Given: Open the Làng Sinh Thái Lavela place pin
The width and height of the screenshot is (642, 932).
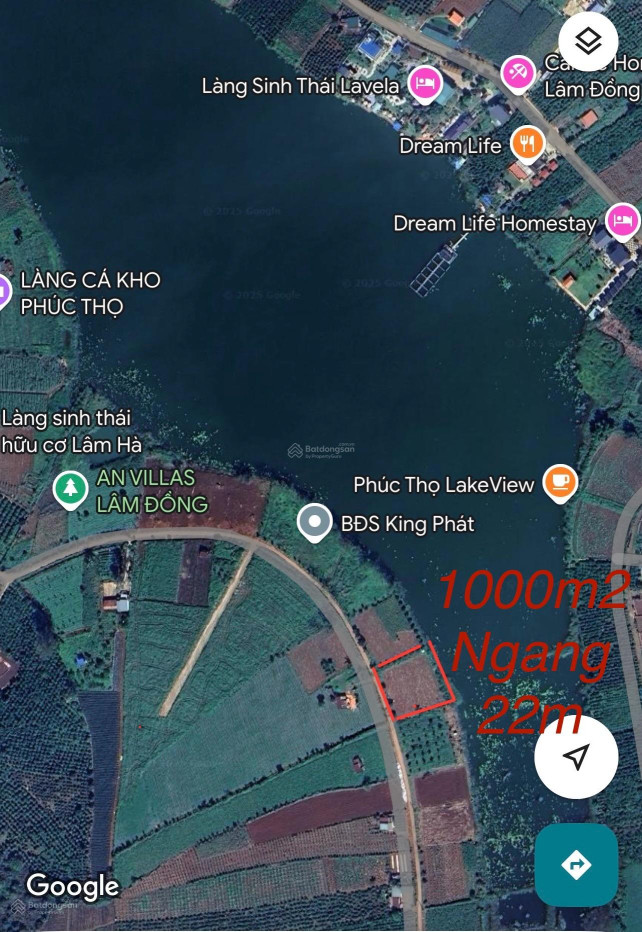Looking at the screenshot, I should pos(426,84).
